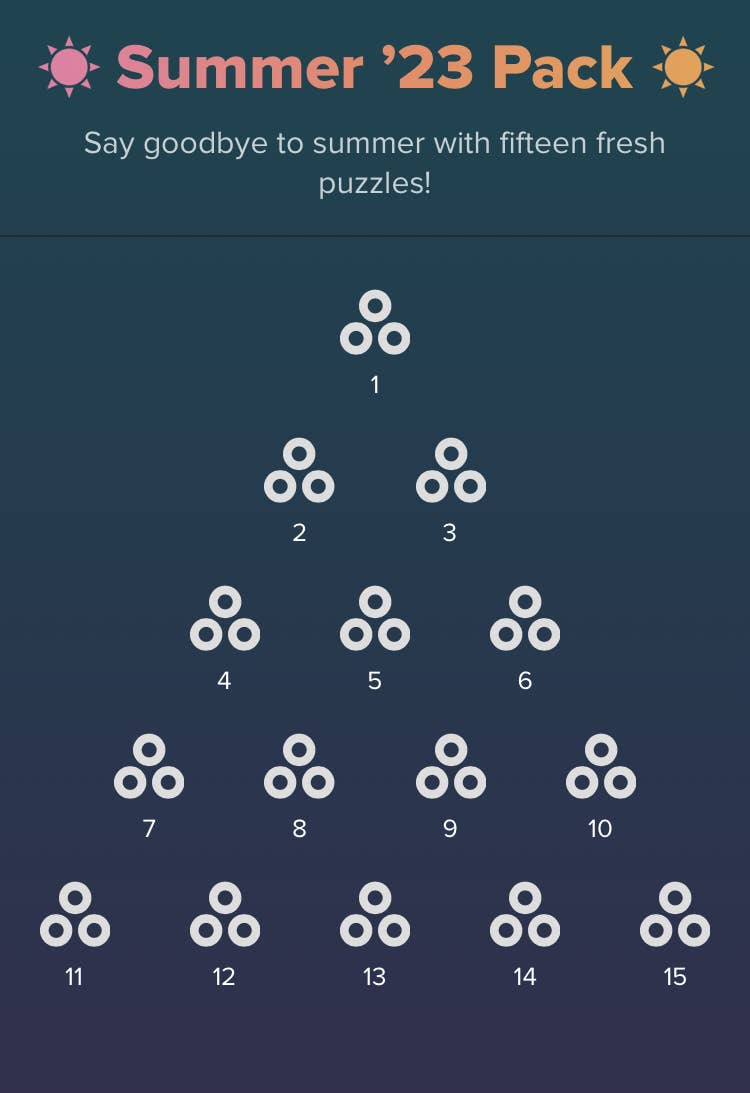The width and height of the screenshot is (750, 1093).
Task: Open puzzle 5 at the center of the pyramid
Action: (375, 618)
